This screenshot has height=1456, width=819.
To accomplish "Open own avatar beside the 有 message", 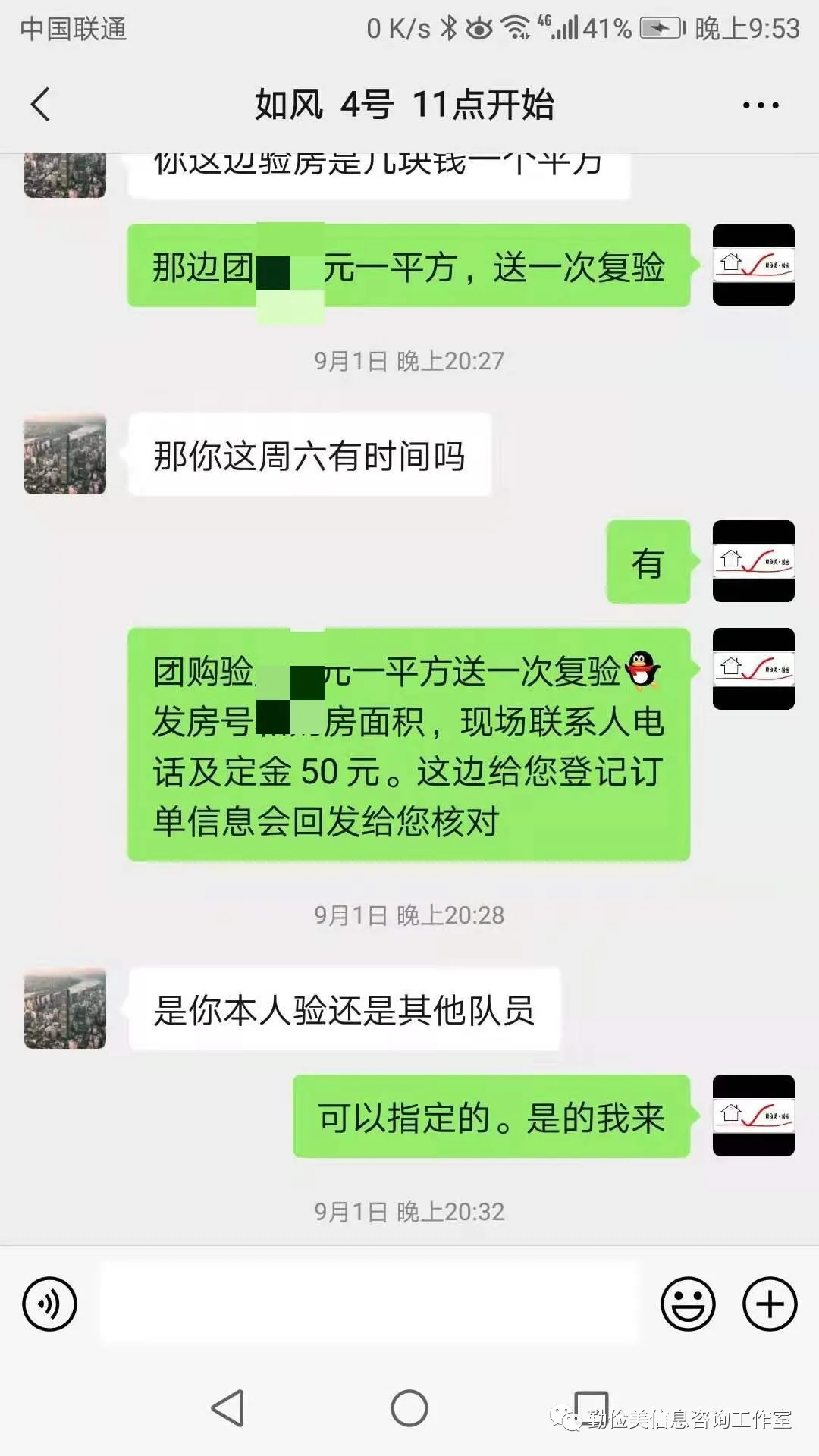I will click(x=753, y=561).
